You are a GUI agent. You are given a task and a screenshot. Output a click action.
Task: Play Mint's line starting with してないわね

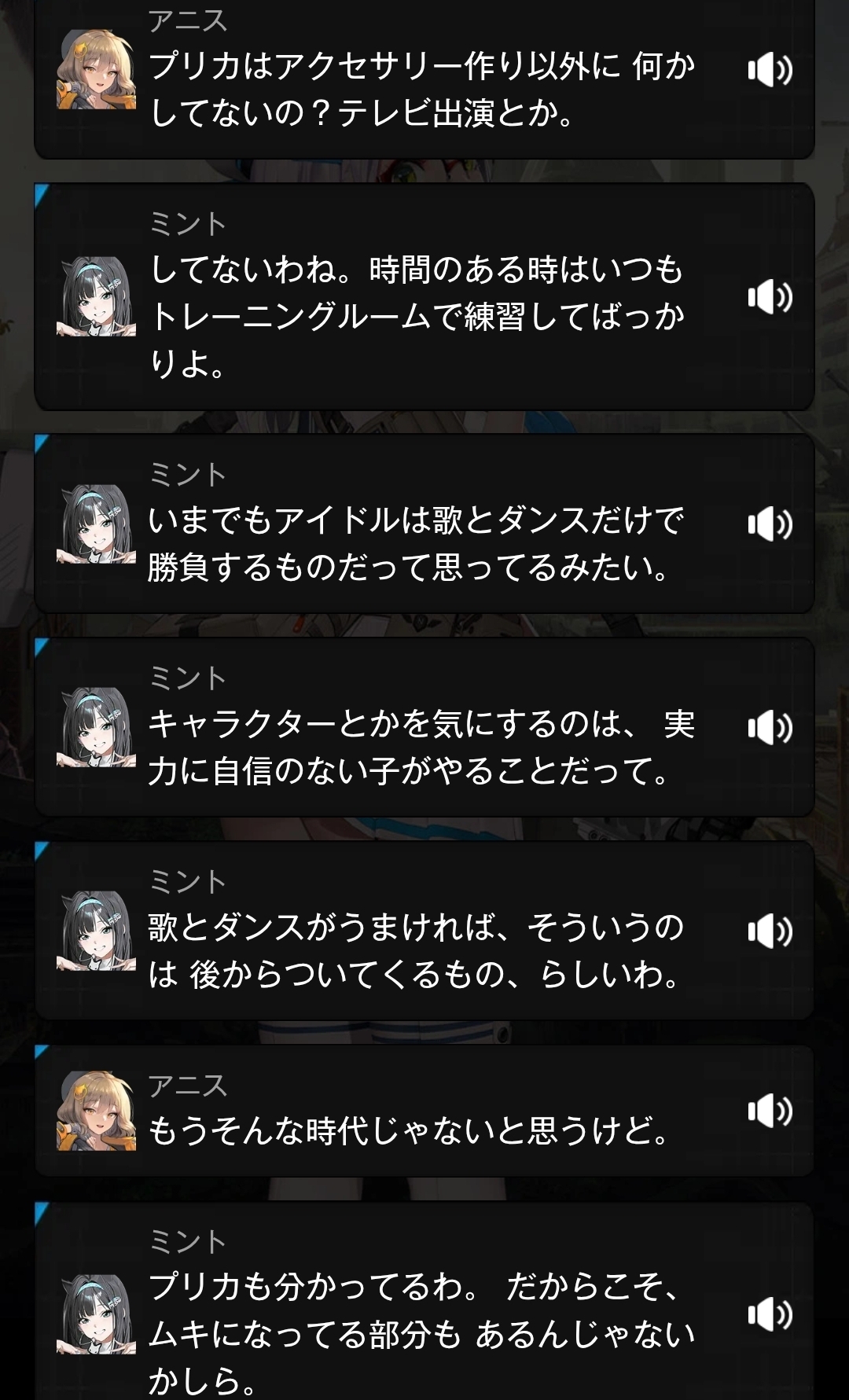769,297
